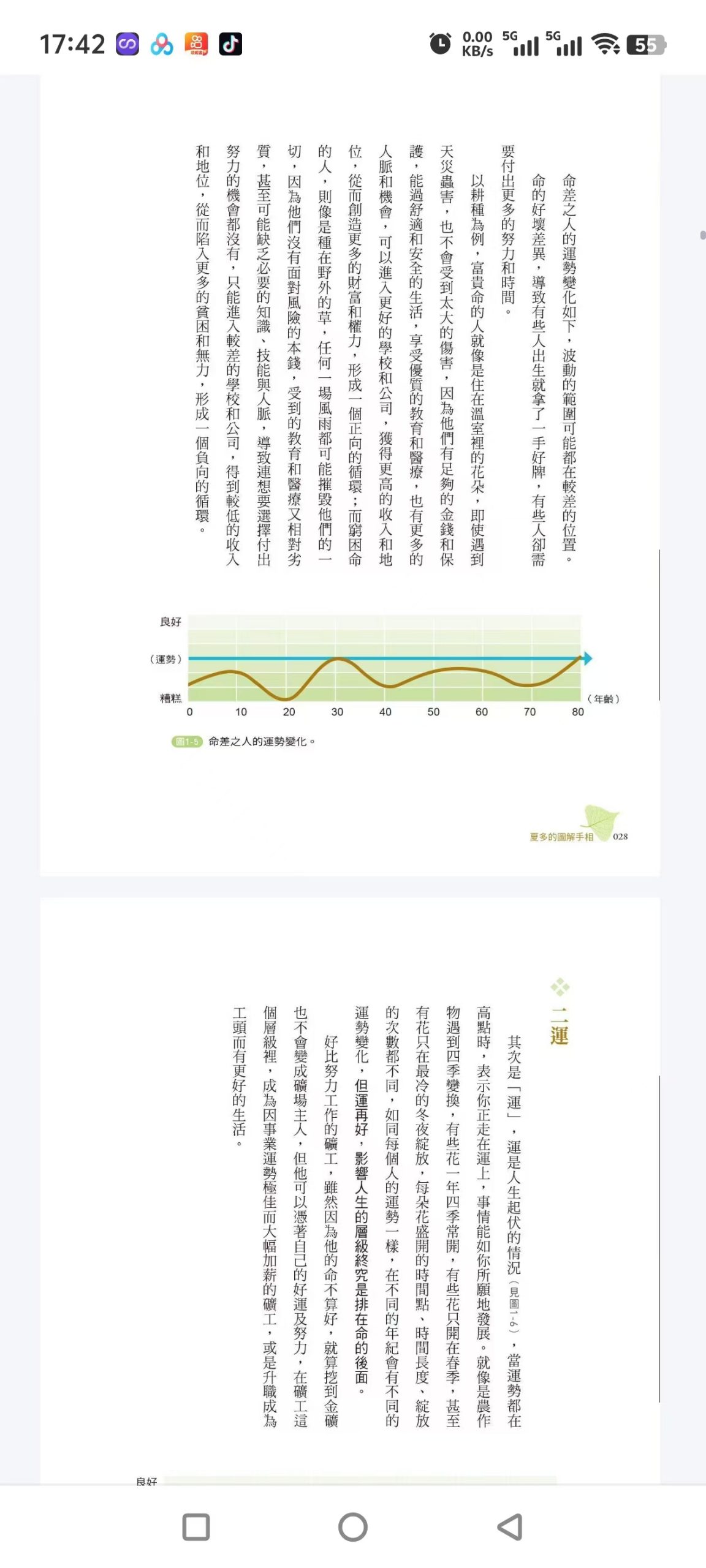Go back with the system back button
The width and height of the screenshot is (706, 1568).
510,1527
